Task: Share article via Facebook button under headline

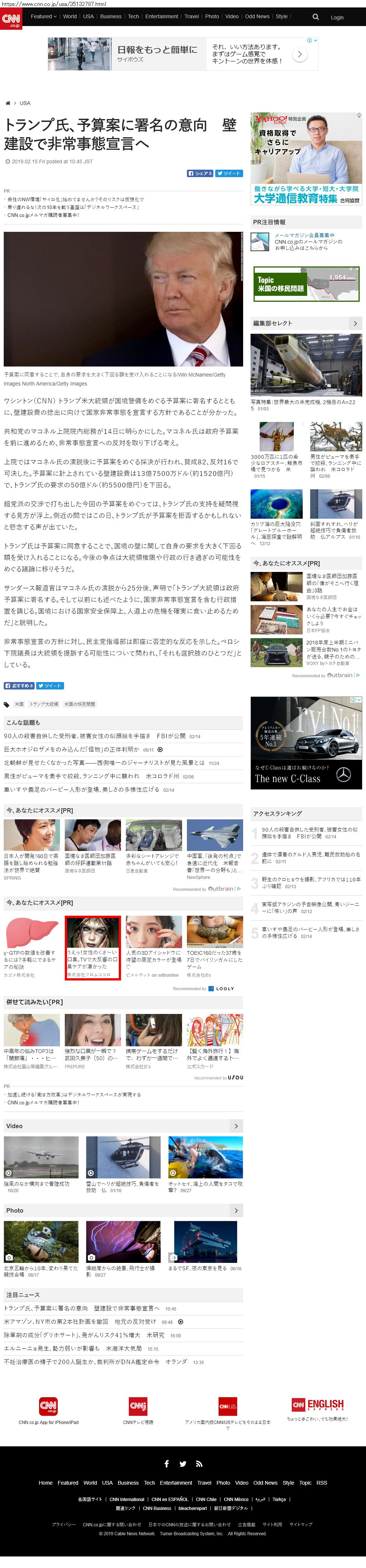Action: coord(200,173)
